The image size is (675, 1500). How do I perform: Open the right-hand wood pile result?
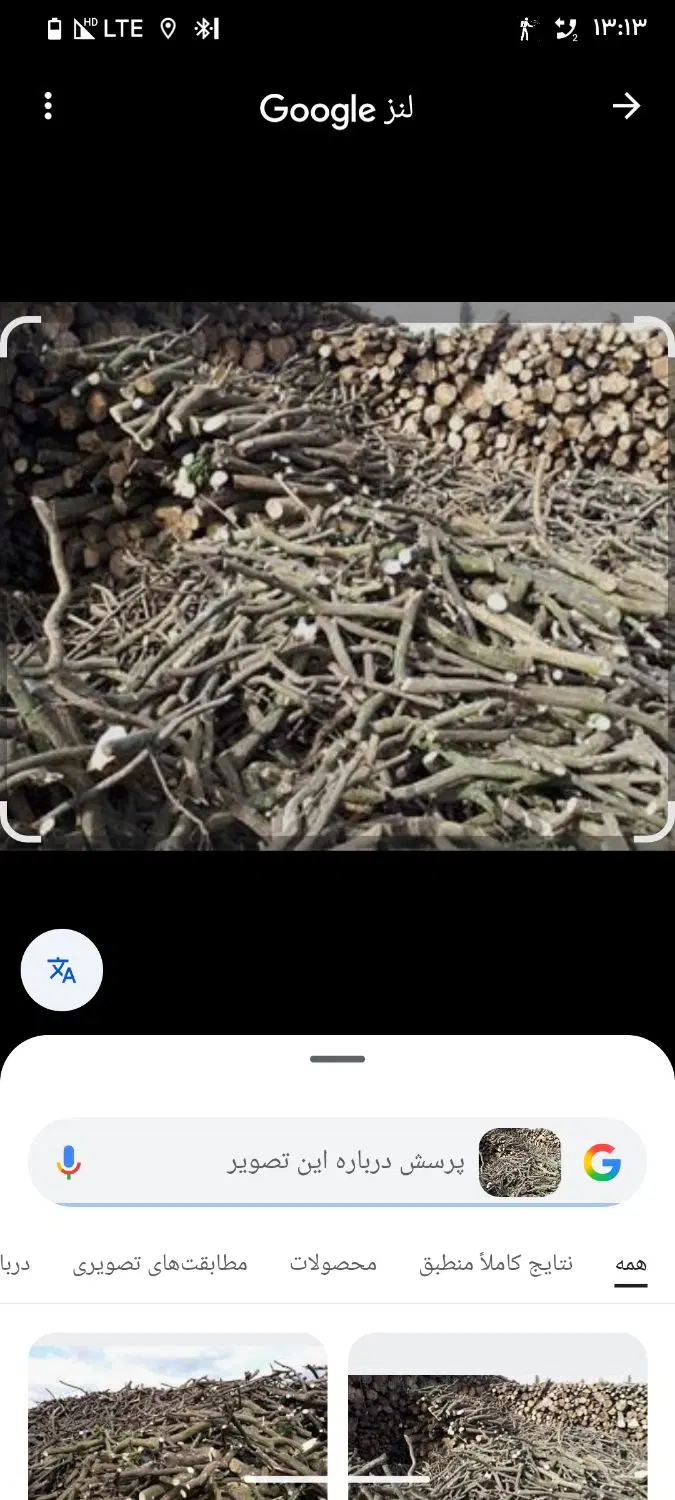click(x=498, y=1416)
